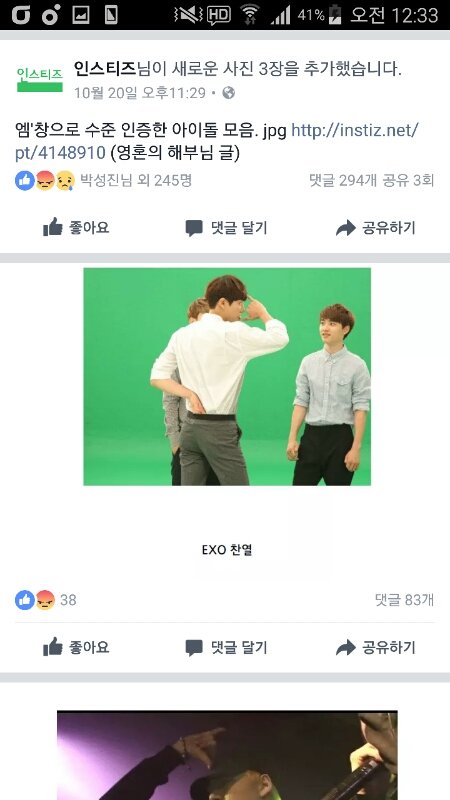Share the main 인스티즈 post
Viewport: 450px width, 800px height.
coord(376,228)
